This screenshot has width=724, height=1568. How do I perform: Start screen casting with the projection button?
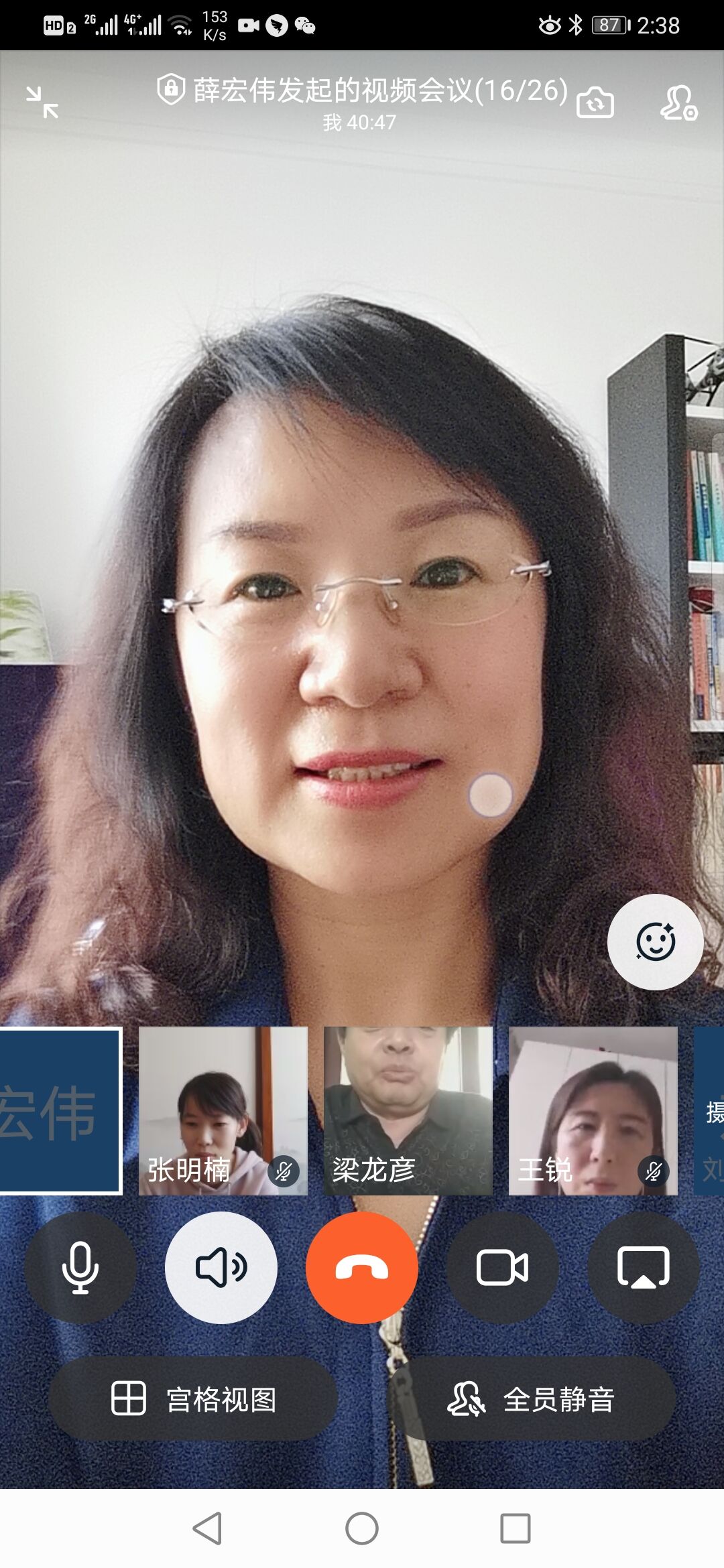pyautogui.click(x=644, y=1267)
